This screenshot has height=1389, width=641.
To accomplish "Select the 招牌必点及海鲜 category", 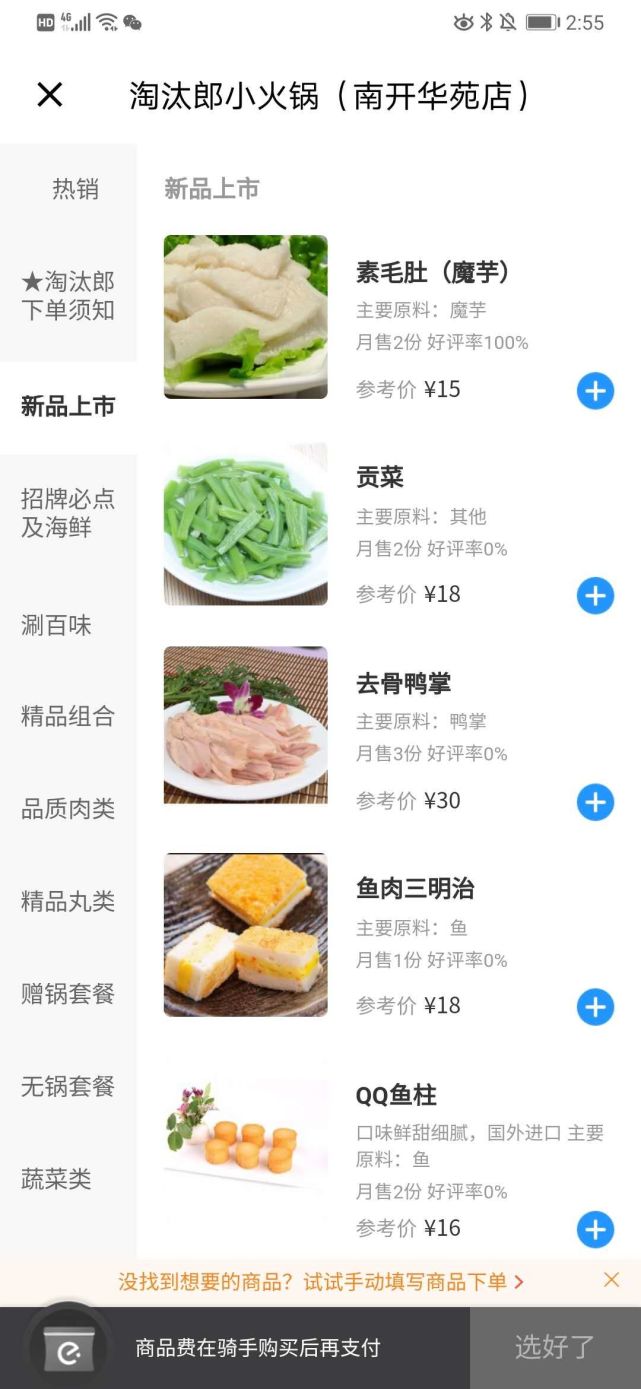I will 68,513.
